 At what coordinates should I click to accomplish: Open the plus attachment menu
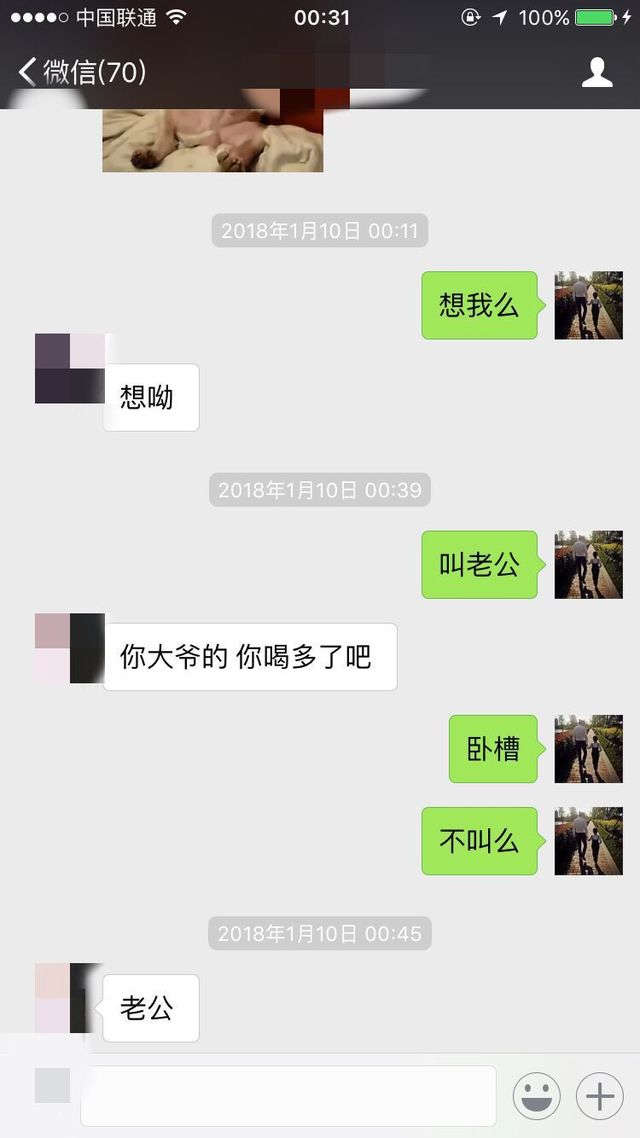tap(600, 1097)
